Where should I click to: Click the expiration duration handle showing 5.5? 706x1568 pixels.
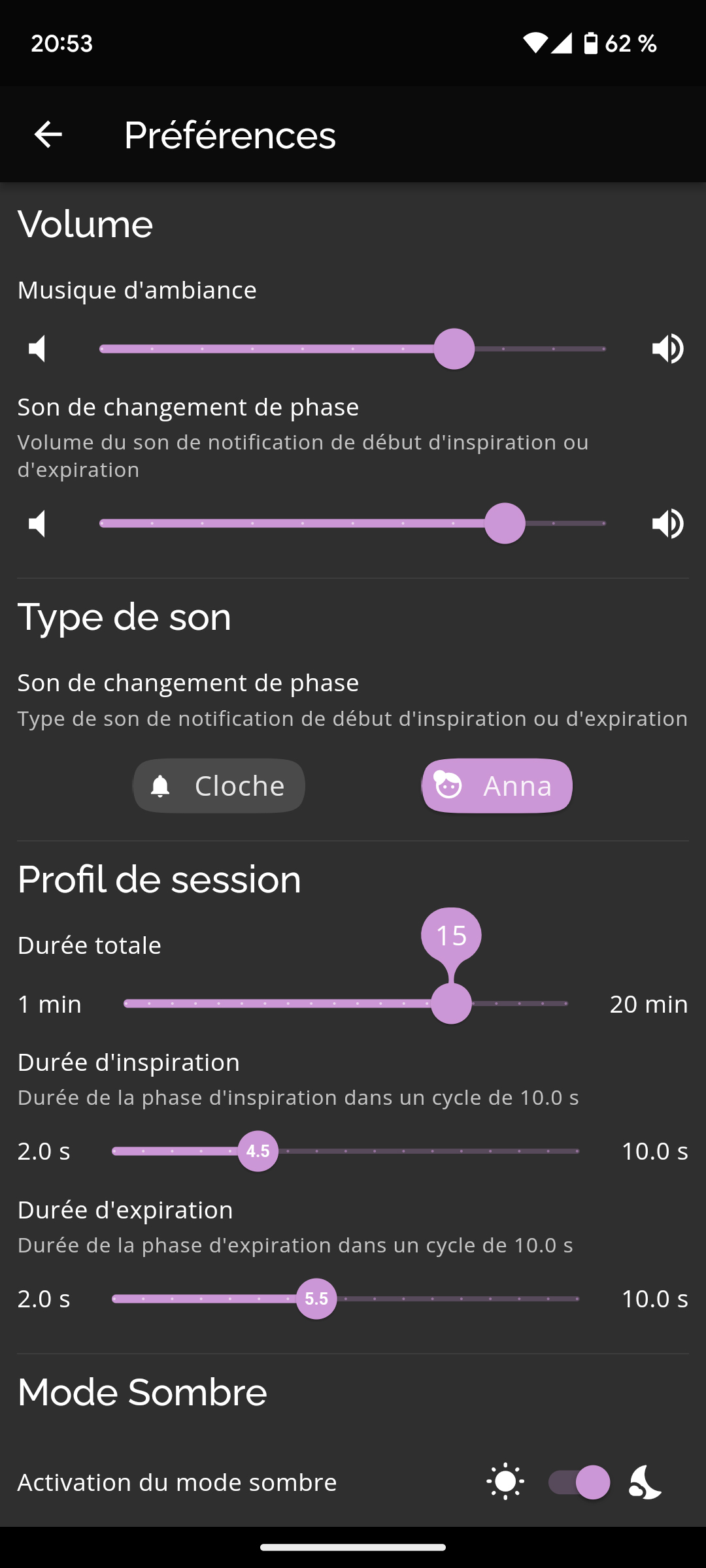pos(317,1299)
